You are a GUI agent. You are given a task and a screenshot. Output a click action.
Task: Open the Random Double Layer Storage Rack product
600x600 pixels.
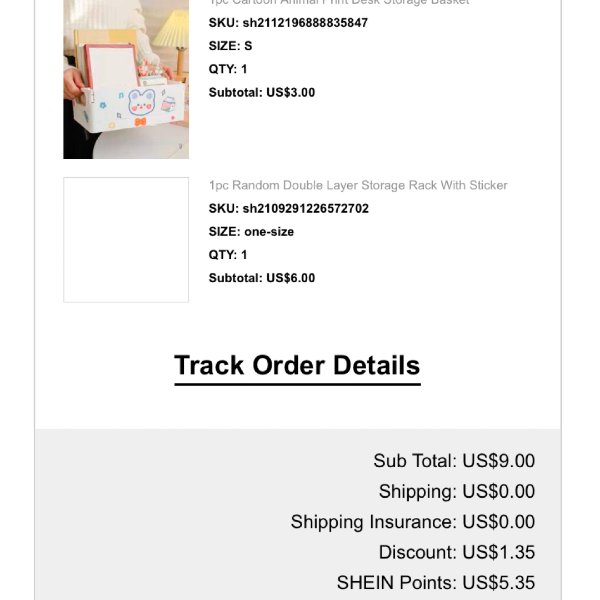coord(357,185)
